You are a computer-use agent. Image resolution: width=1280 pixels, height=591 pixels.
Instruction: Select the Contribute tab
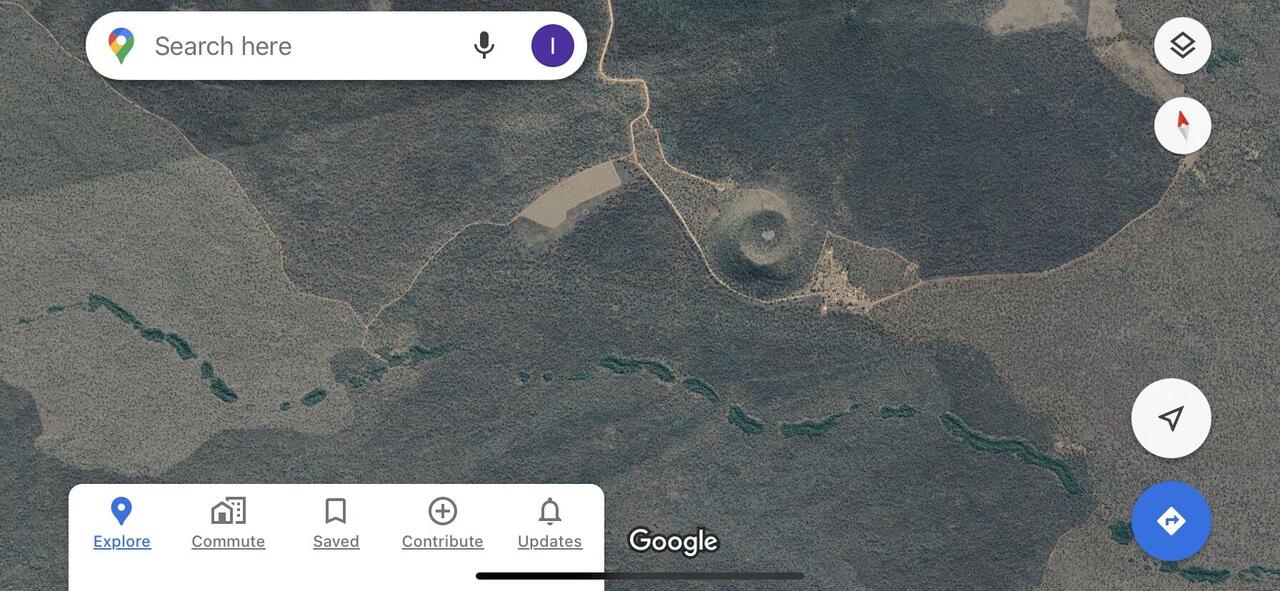click(442, 523)
